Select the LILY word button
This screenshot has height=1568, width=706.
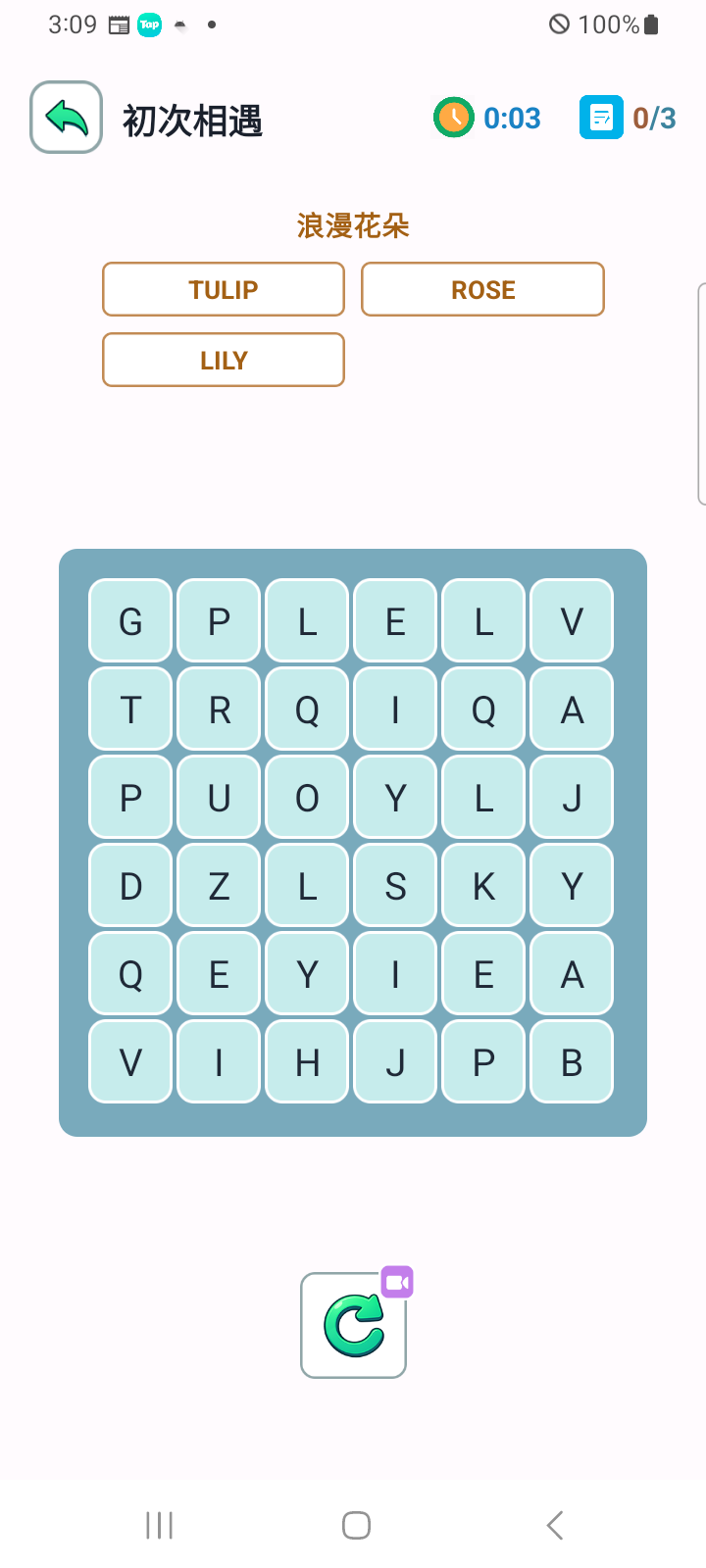[223, 360]
